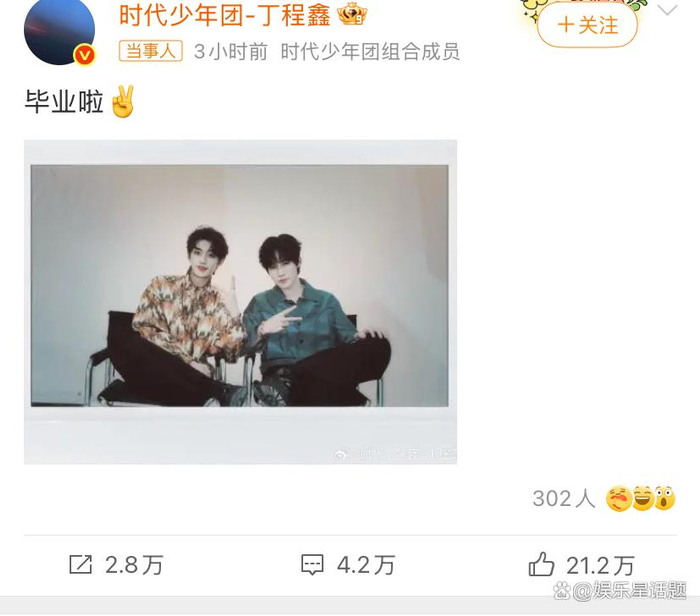Viewport: 700px width, 616px height.
Task: Expand the post options chevron
Action: 667,10
